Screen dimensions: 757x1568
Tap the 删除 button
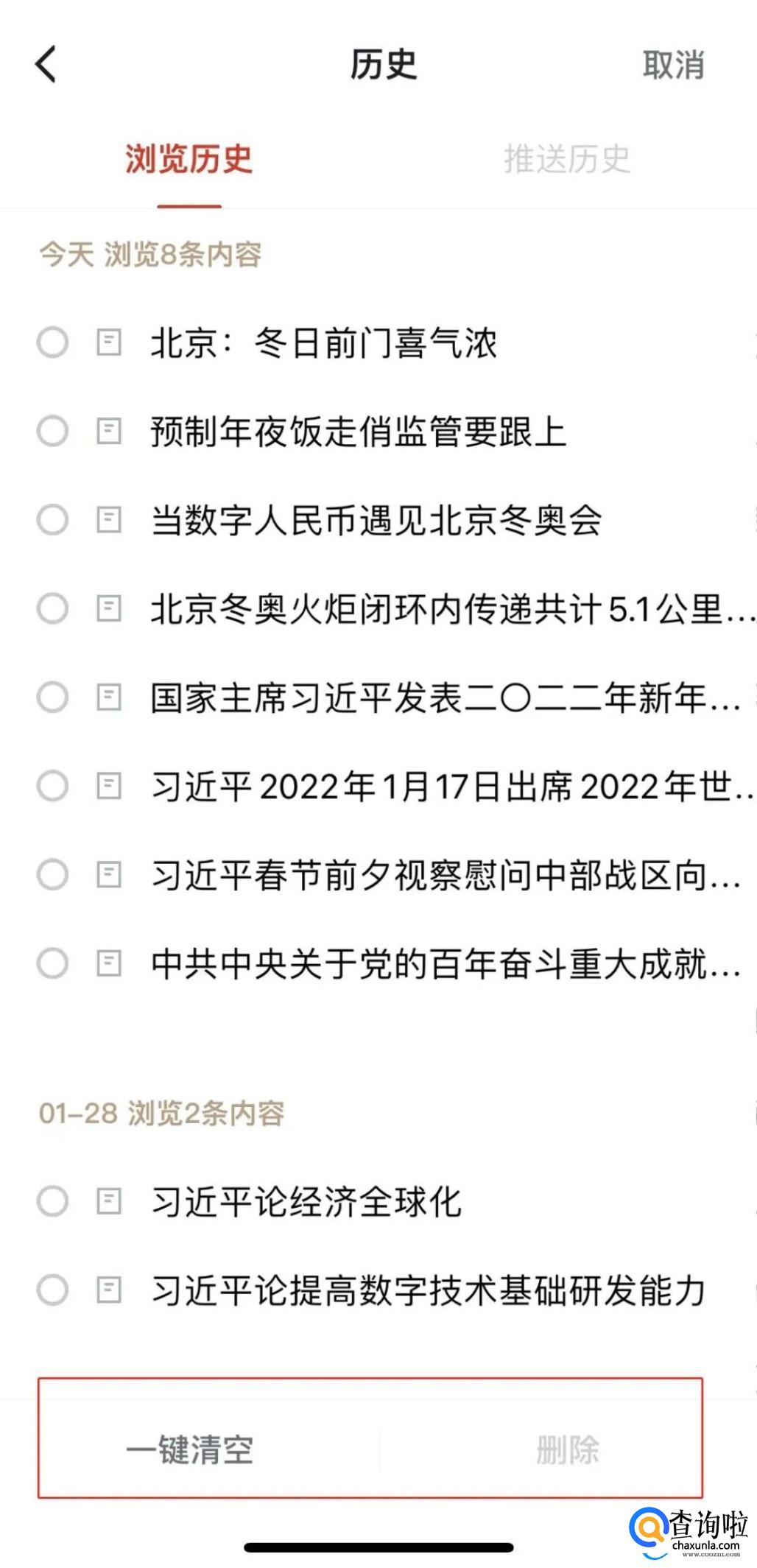pos(567,1449)
